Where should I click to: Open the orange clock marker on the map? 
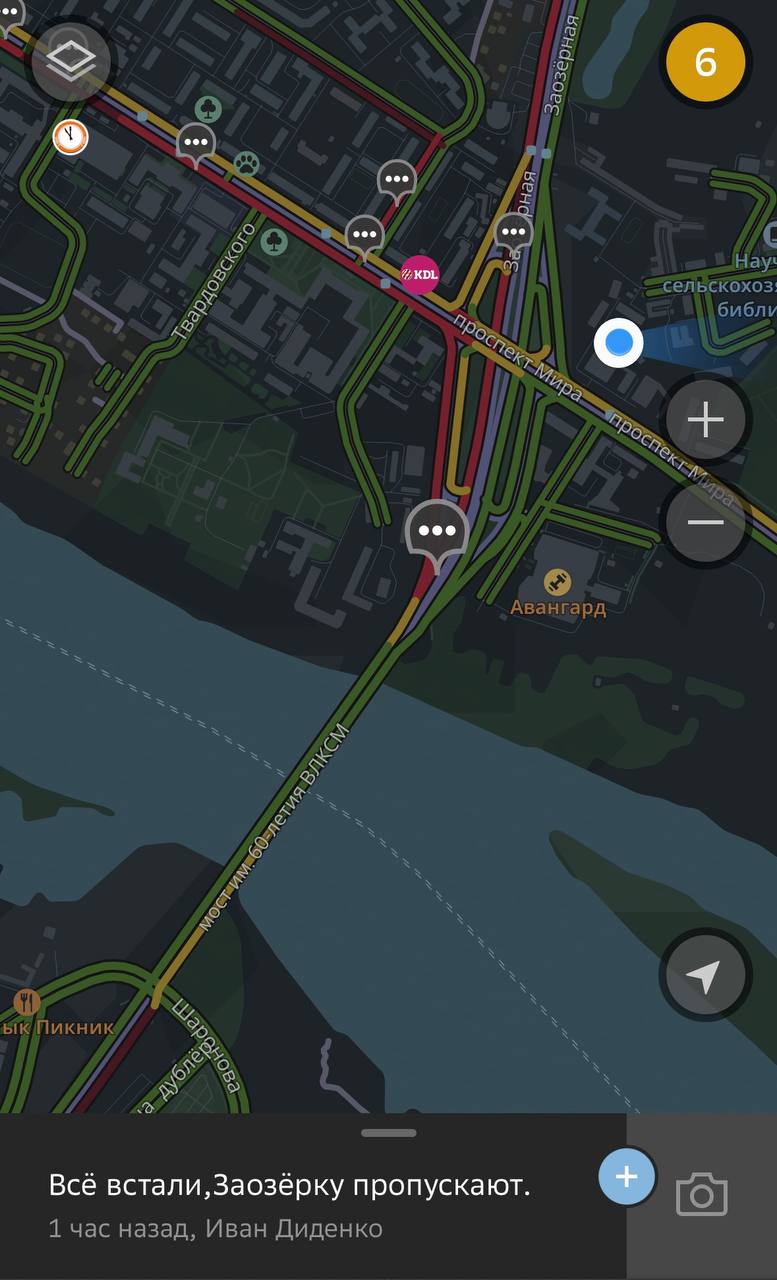pyautogui.click(x=70, y=136)
